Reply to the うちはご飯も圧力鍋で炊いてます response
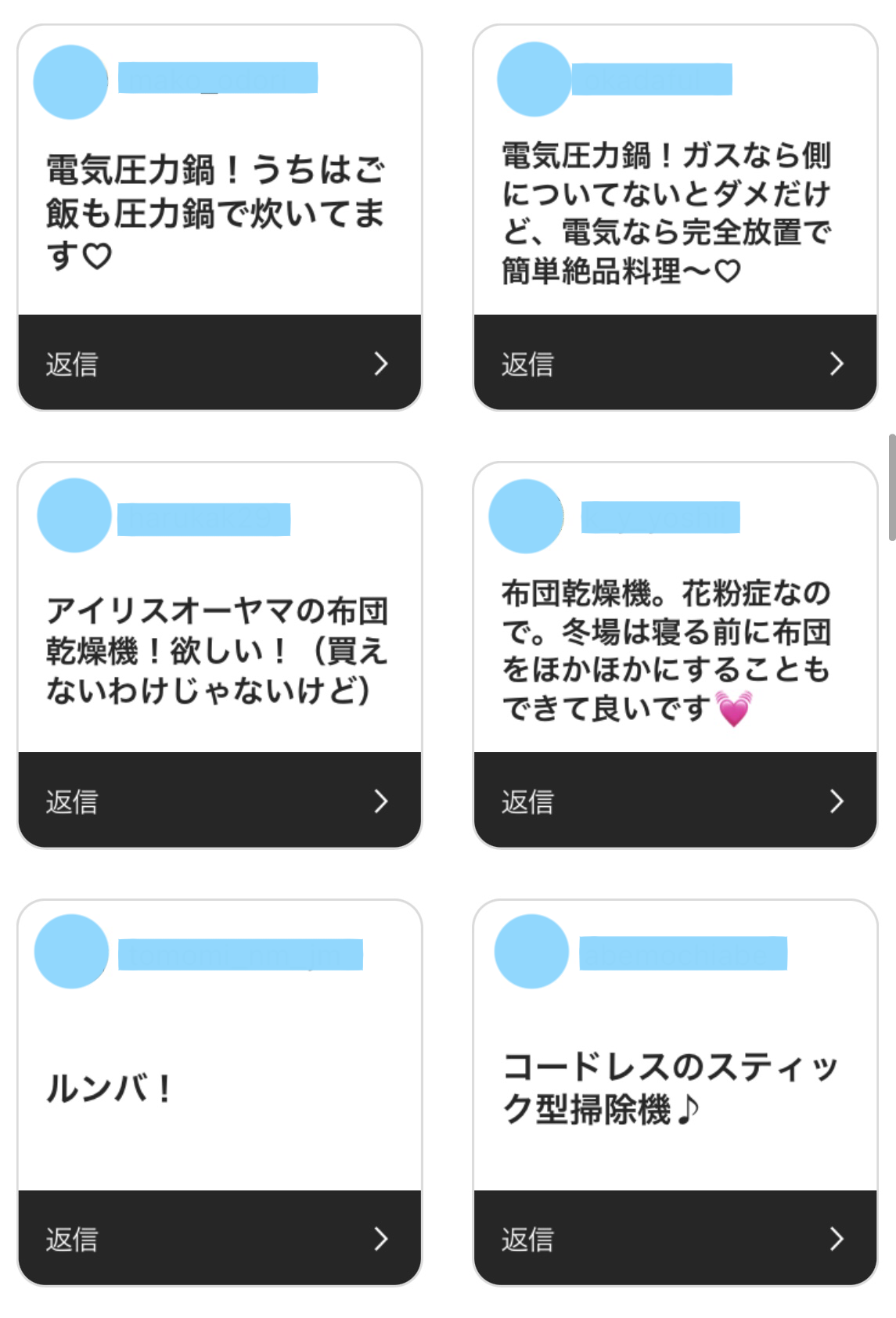Screen dimensions: 896x1318 click(219, 363)
